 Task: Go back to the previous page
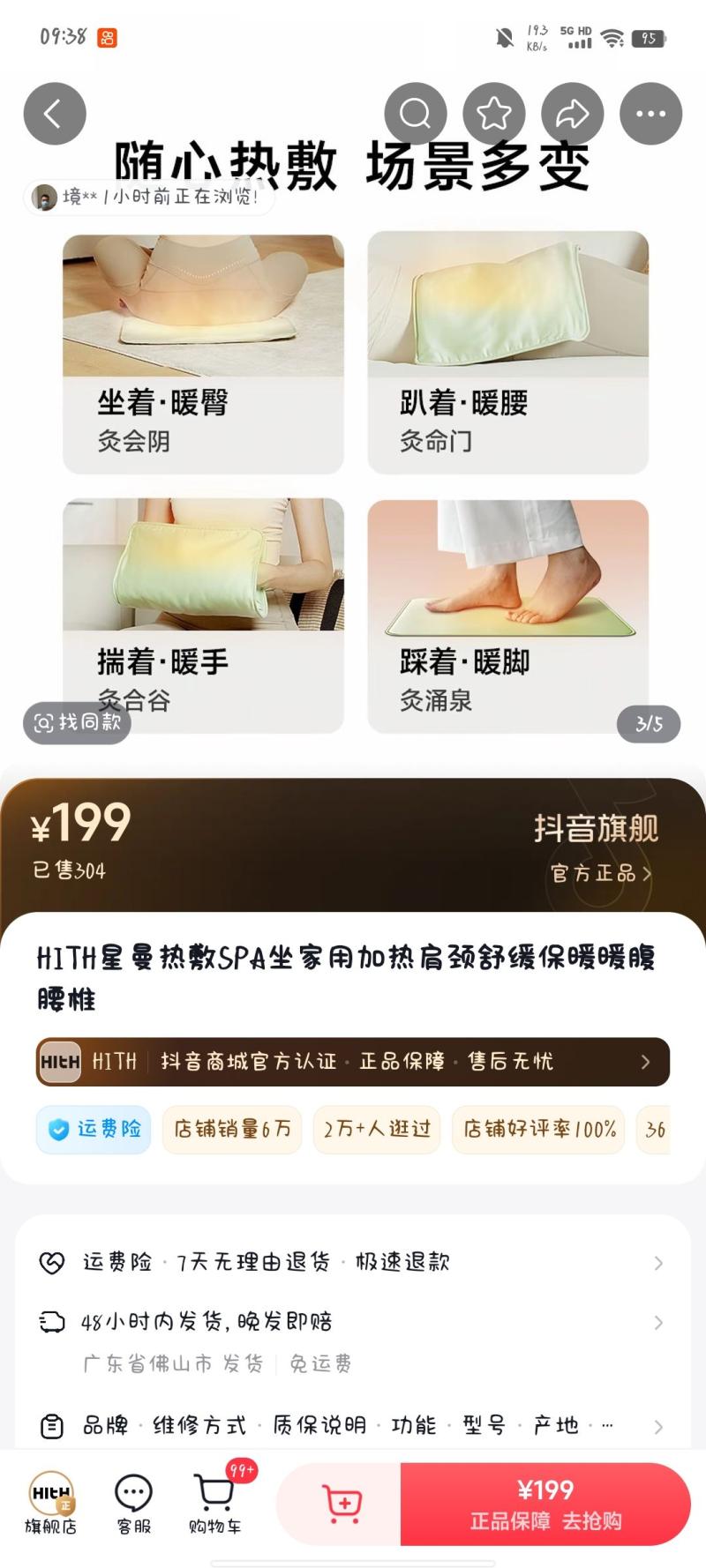point(54,114)
